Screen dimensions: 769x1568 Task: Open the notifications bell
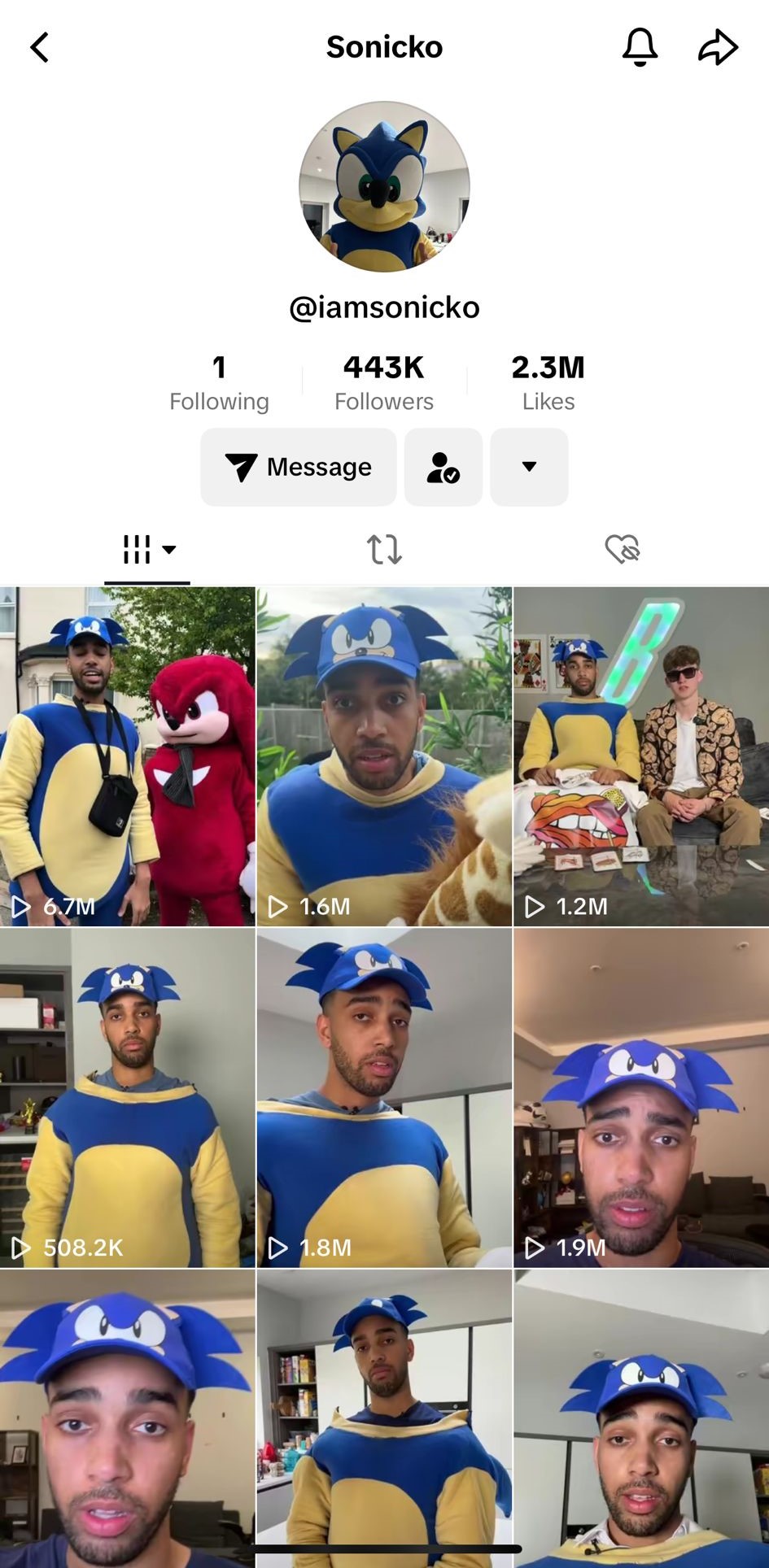(640, 47)
